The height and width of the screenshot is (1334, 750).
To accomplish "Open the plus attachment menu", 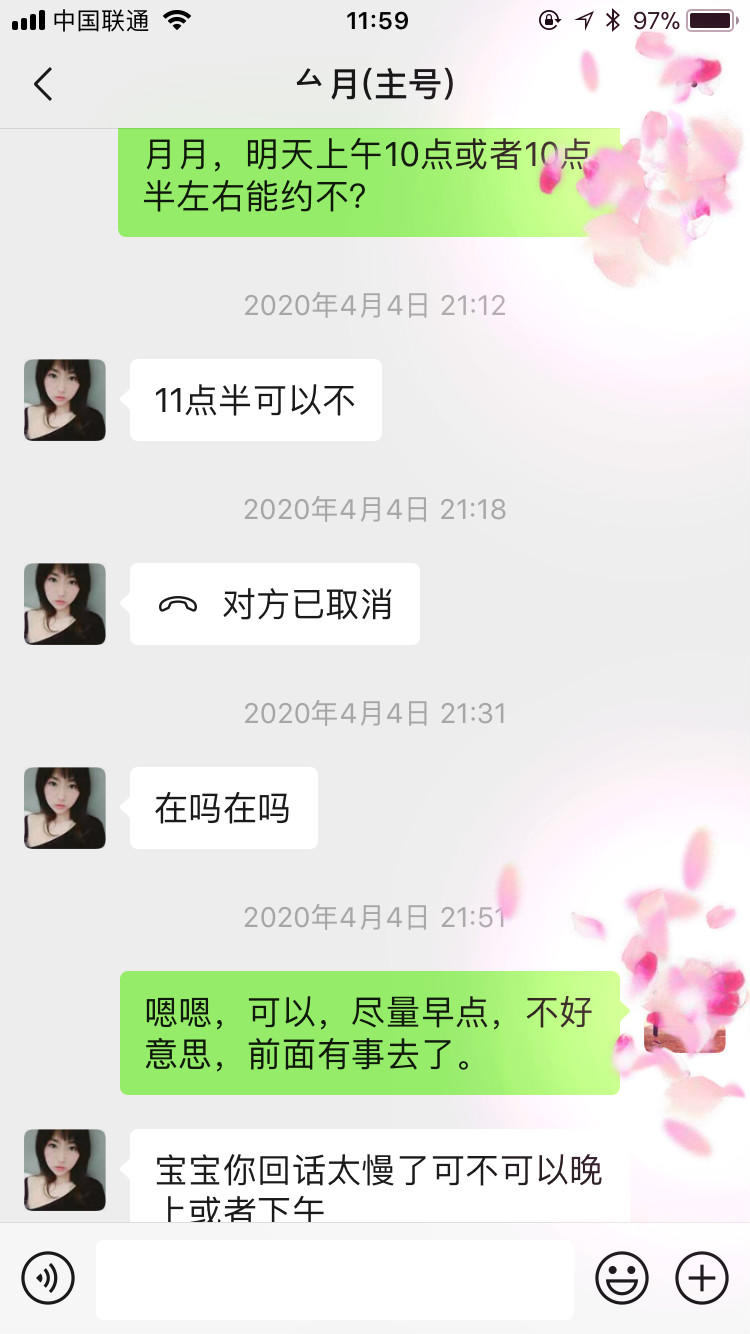I will (702, 1278).
